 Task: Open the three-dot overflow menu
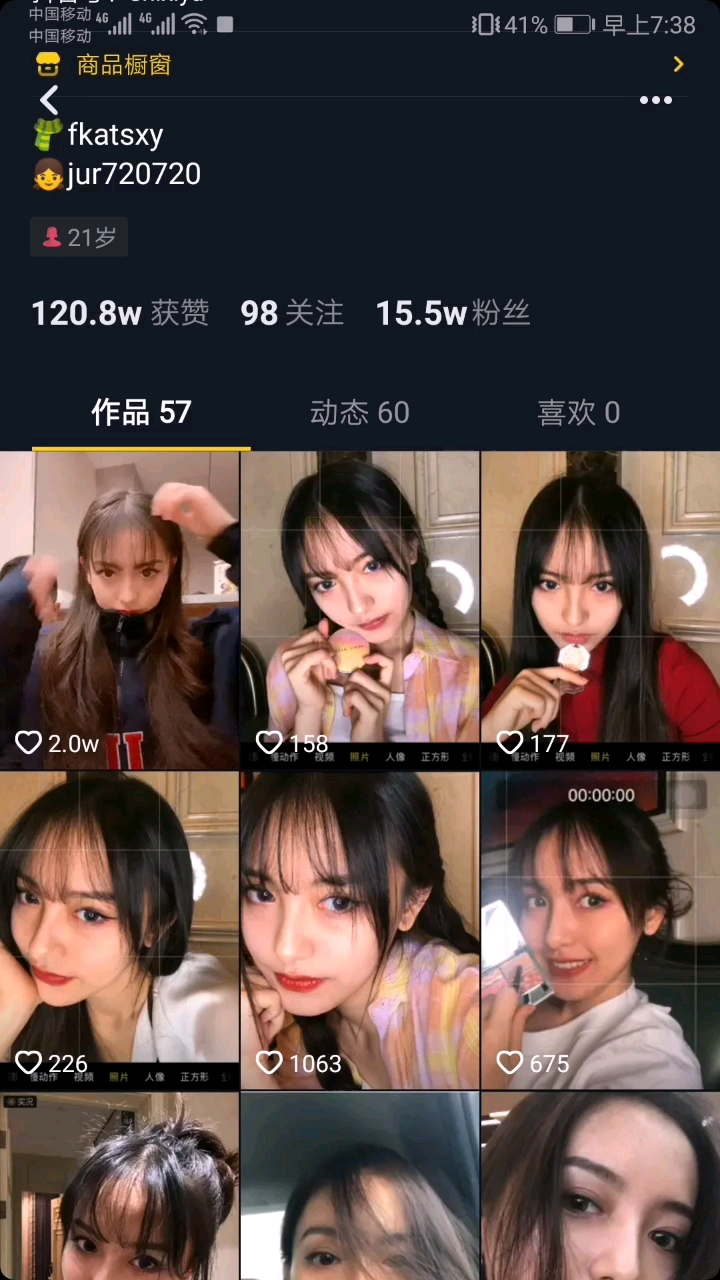[x=655, y=100]
